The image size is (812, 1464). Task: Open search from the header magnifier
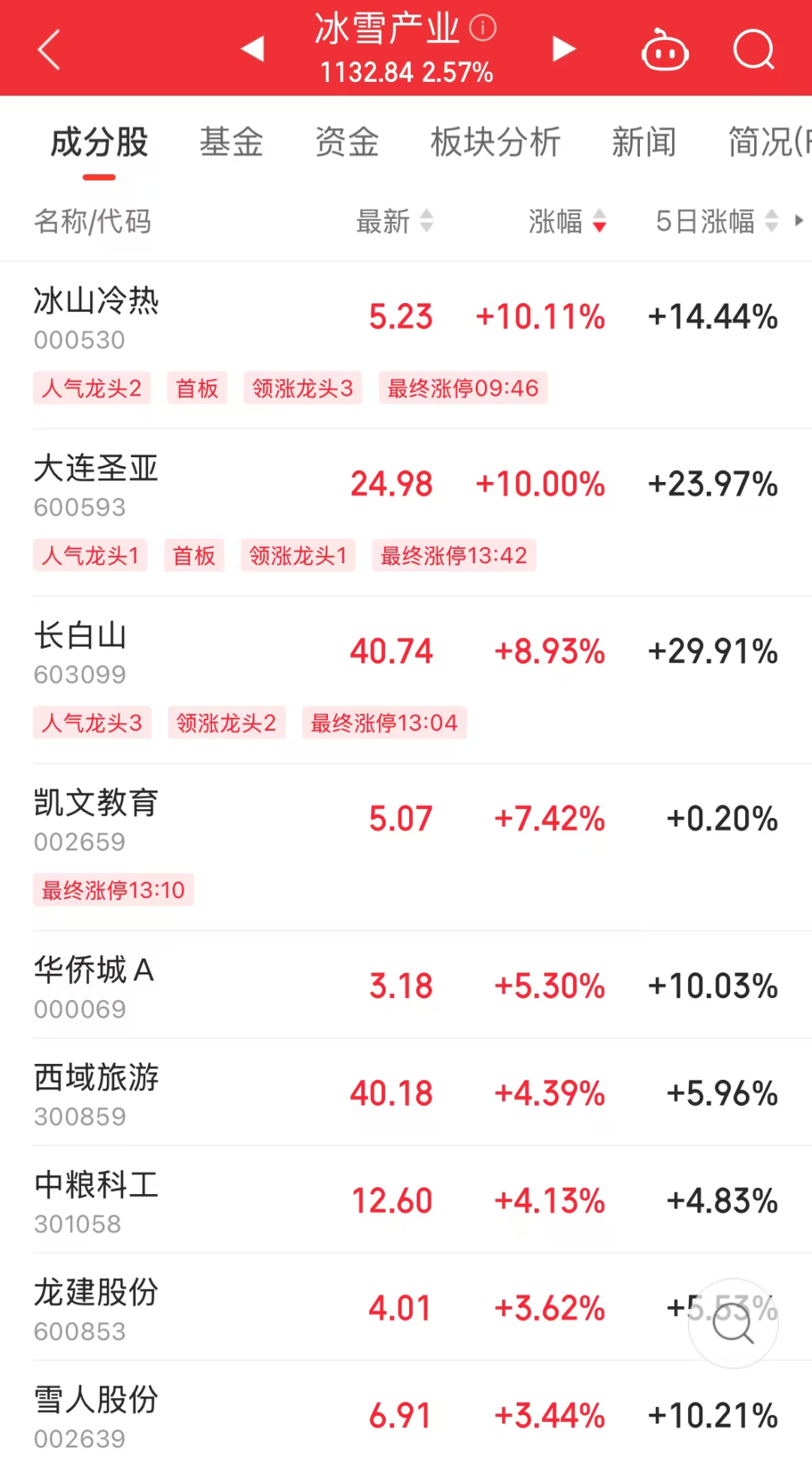click(753, 50)
